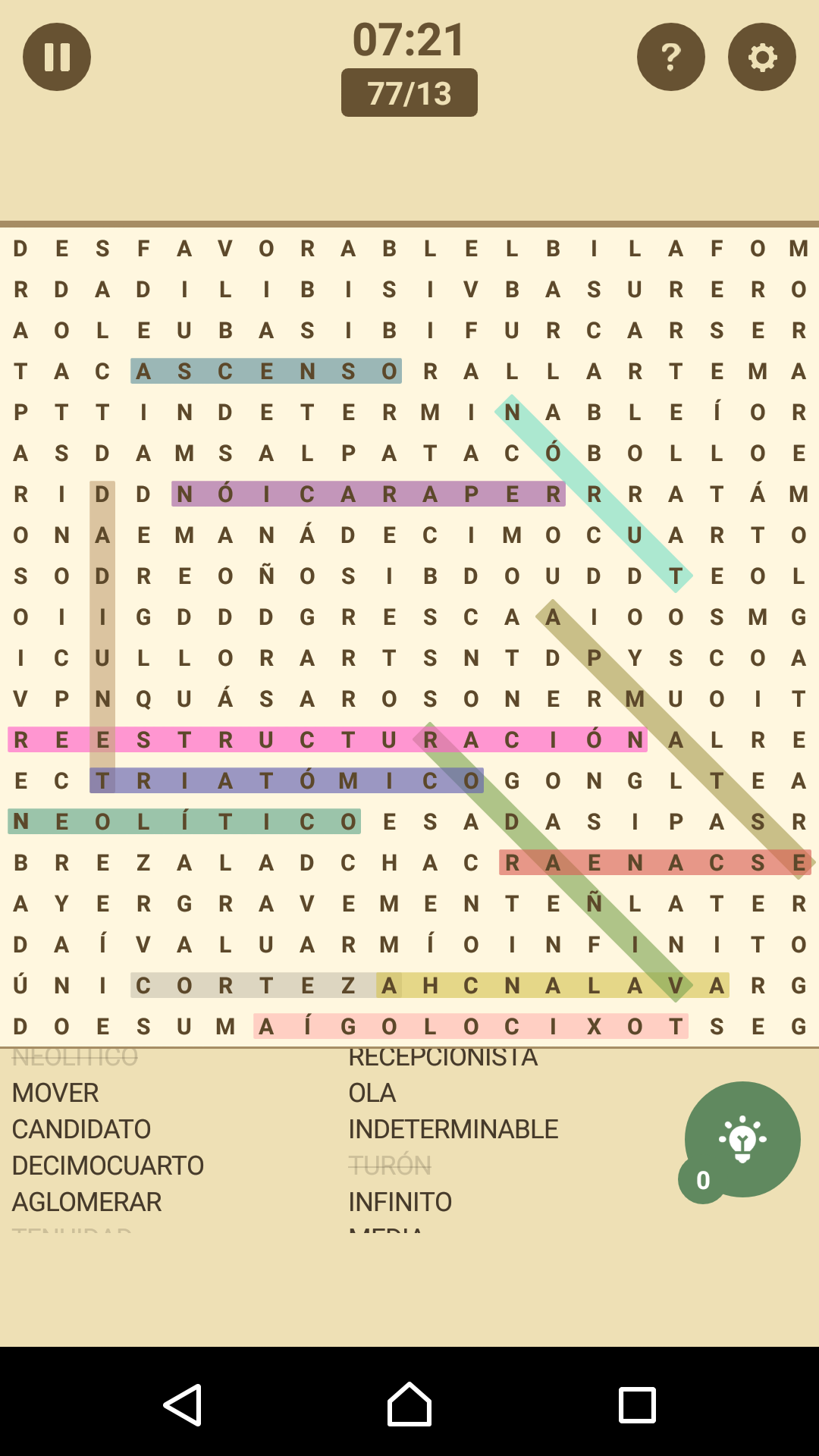Open the gear settings button

761,57
